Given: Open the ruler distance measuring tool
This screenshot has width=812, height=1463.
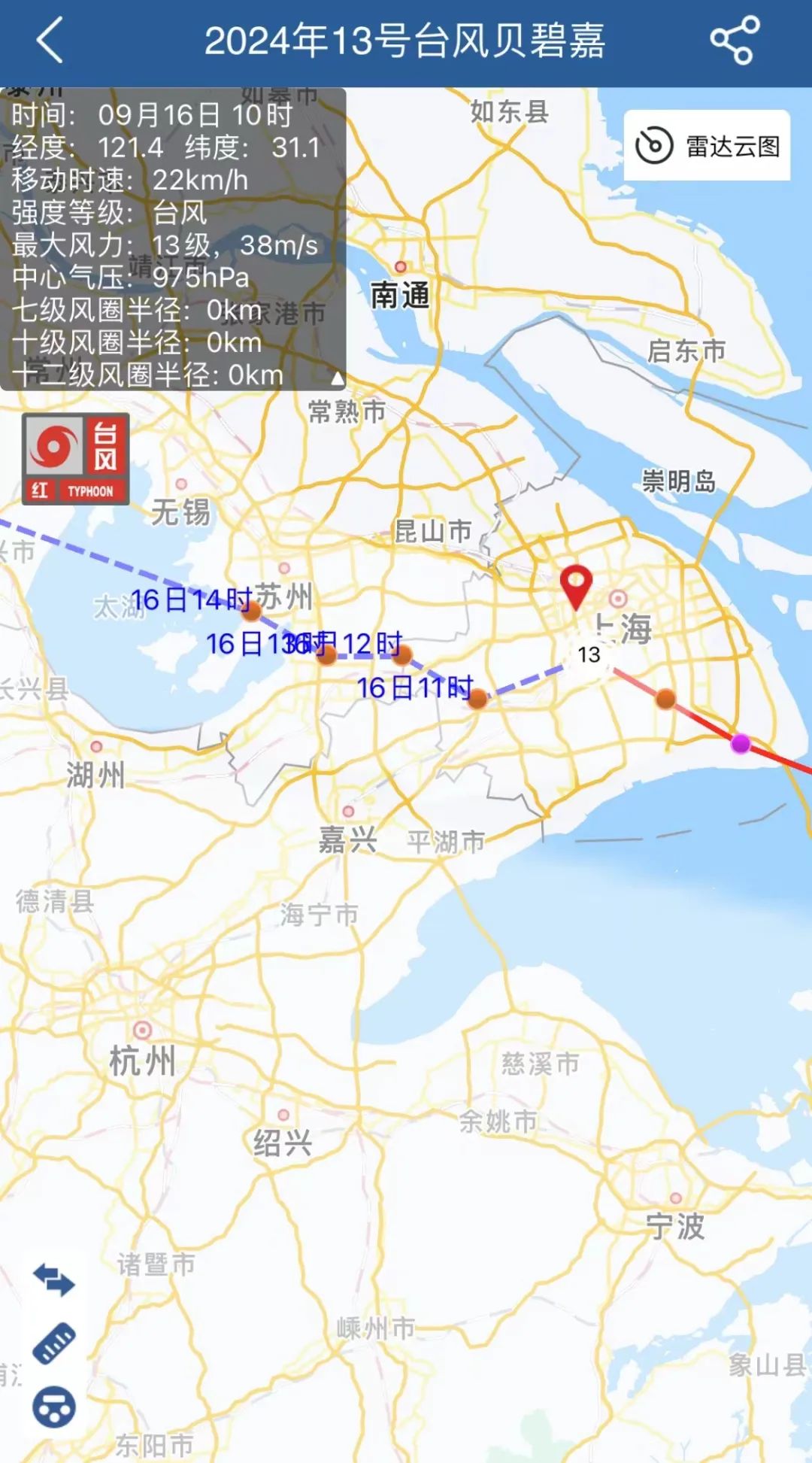Looking at the screenshot, I should pyautogui.click(x=54, y=1343).
